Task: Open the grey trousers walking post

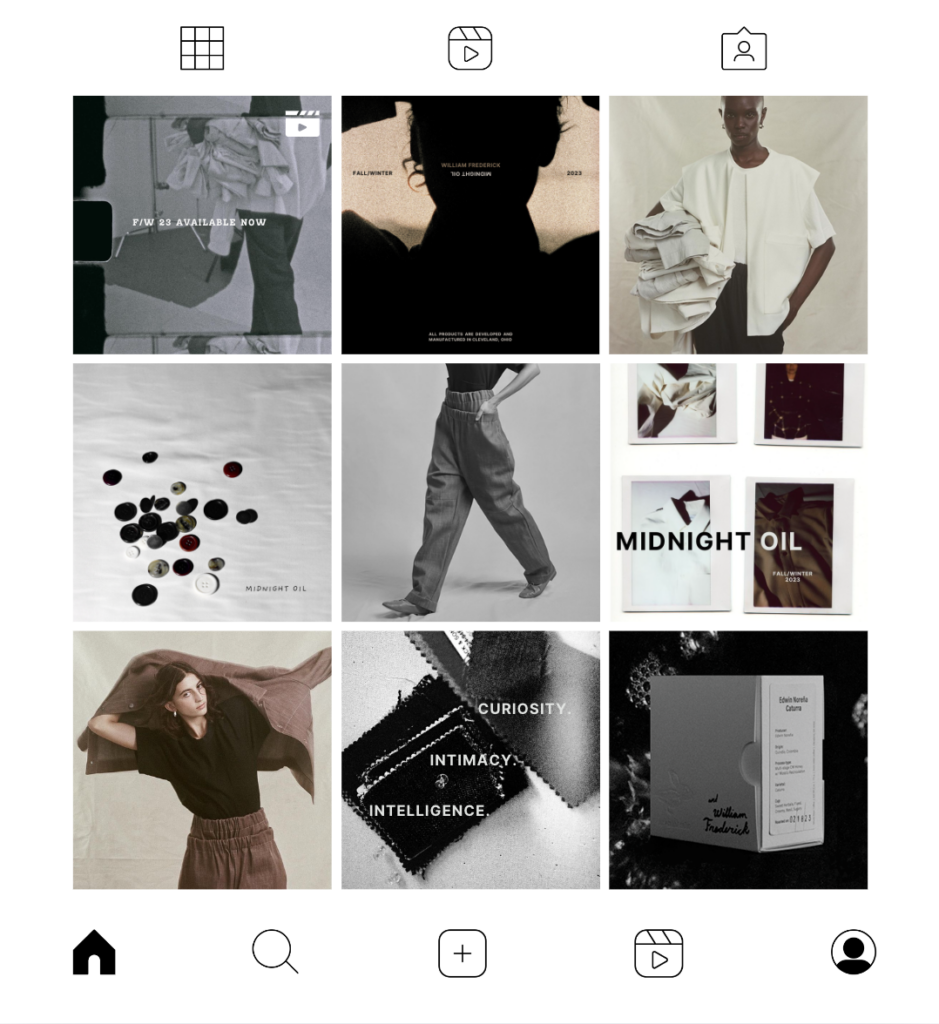Action: tap(470, 492)
